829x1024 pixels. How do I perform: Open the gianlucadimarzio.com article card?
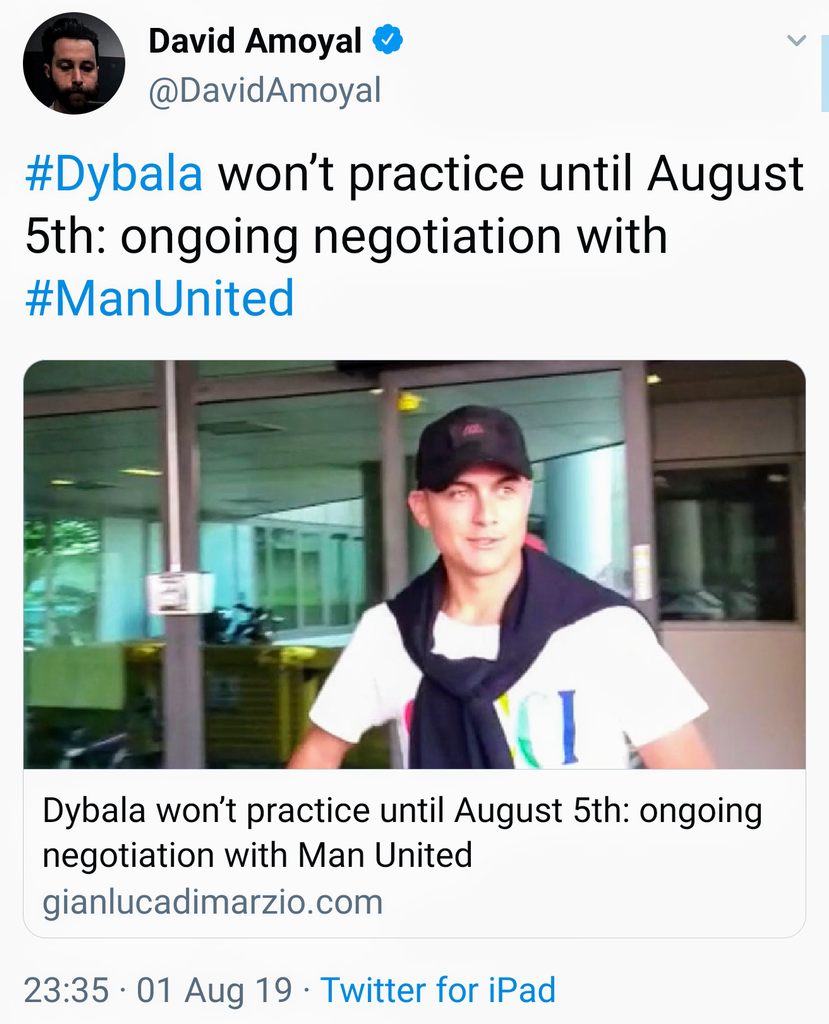point(414,648)
